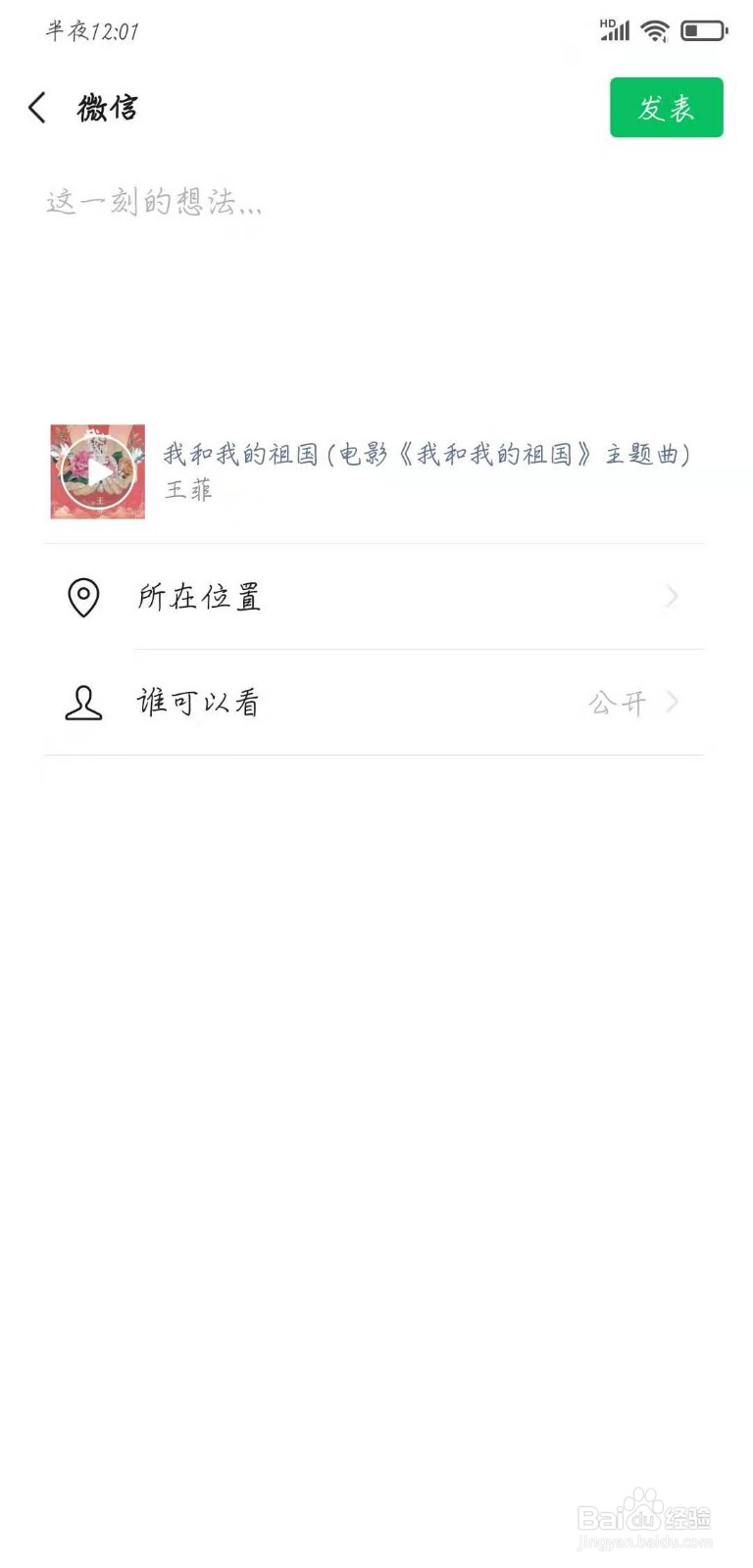
Task: Play the 我和我的祖国 song preview
Action: pos(98,471)
